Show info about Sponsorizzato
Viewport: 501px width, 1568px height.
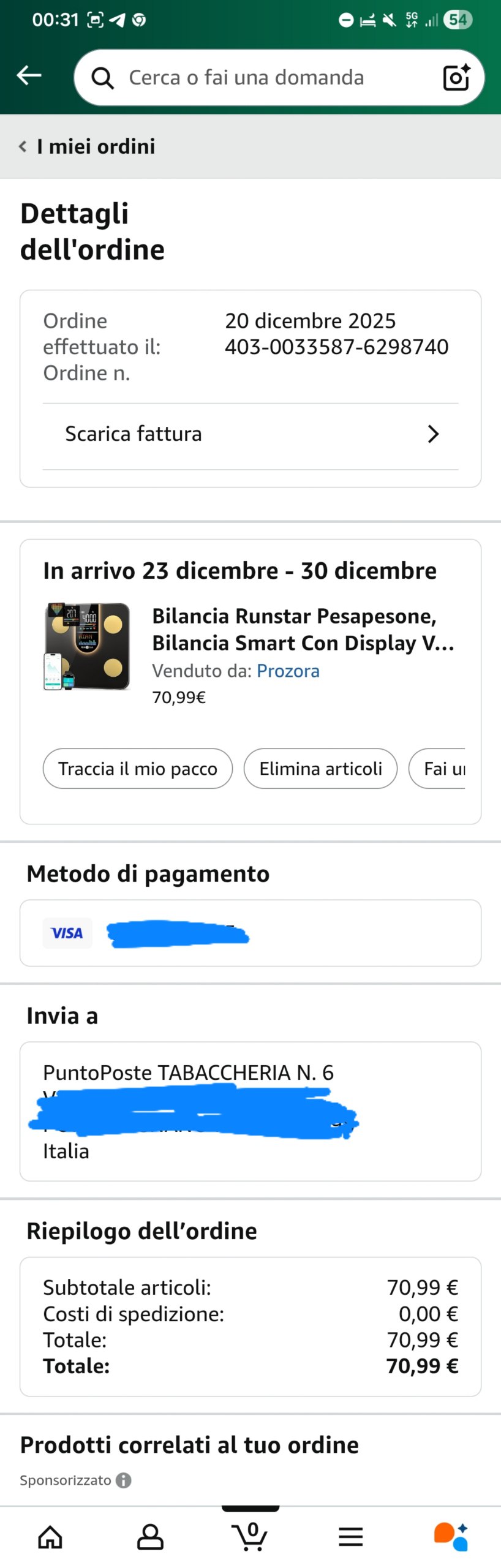tap(124, 1480)
